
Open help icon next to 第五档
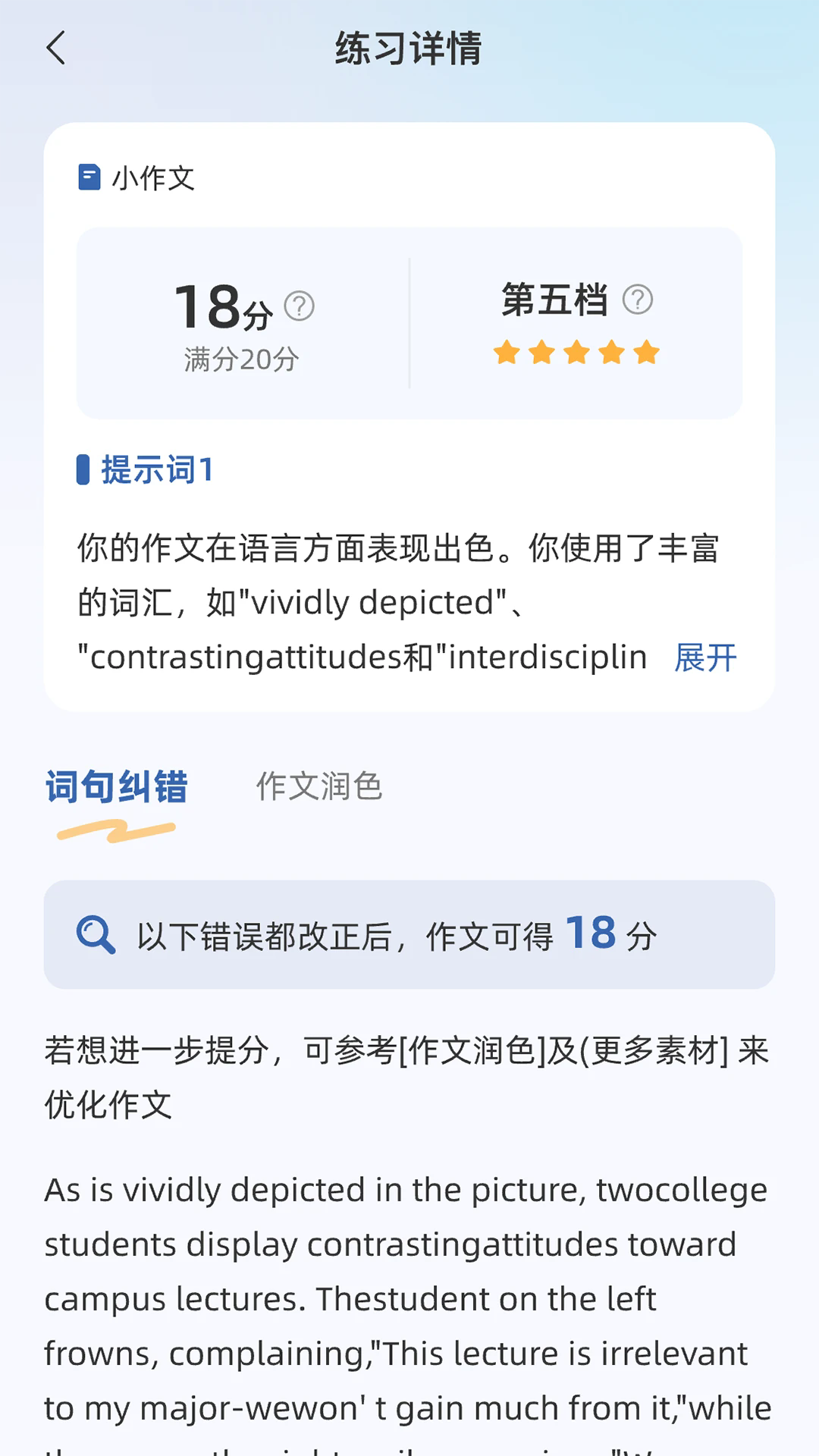[x=637, y=300]
